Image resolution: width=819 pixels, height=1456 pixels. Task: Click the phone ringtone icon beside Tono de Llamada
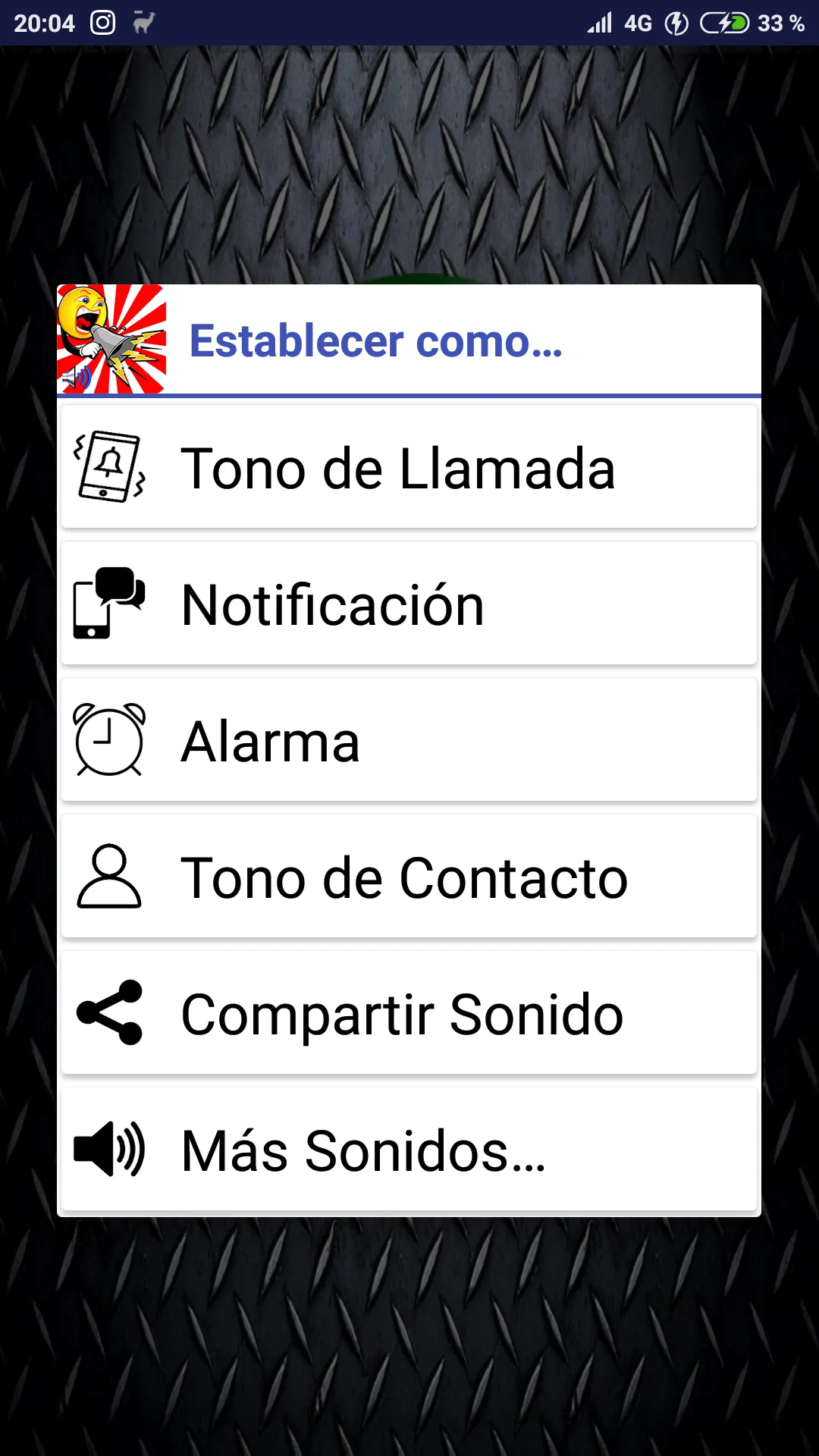pyautogui.click(x=112, y=468)
